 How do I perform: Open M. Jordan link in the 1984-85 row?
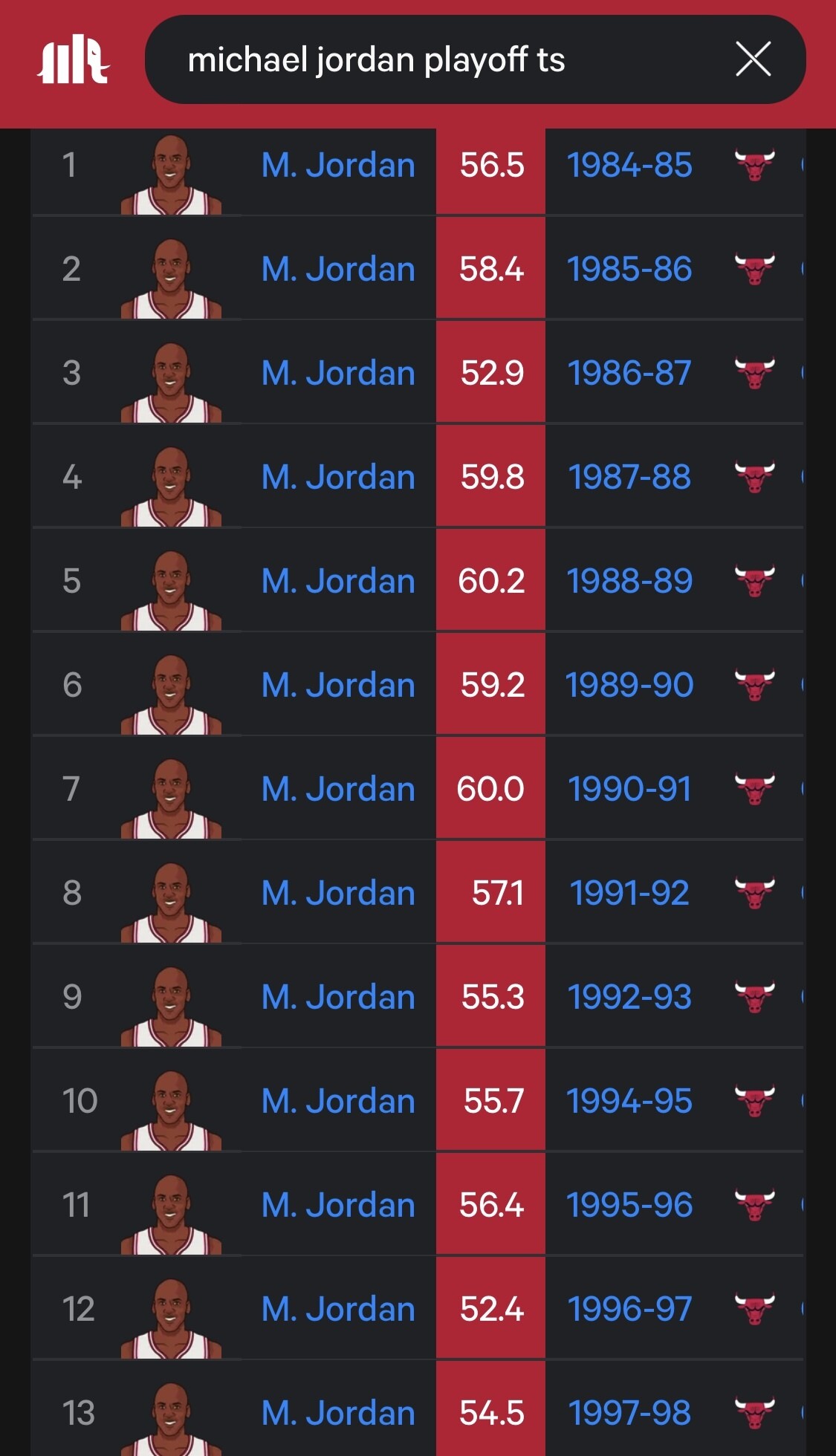(338, 165)
